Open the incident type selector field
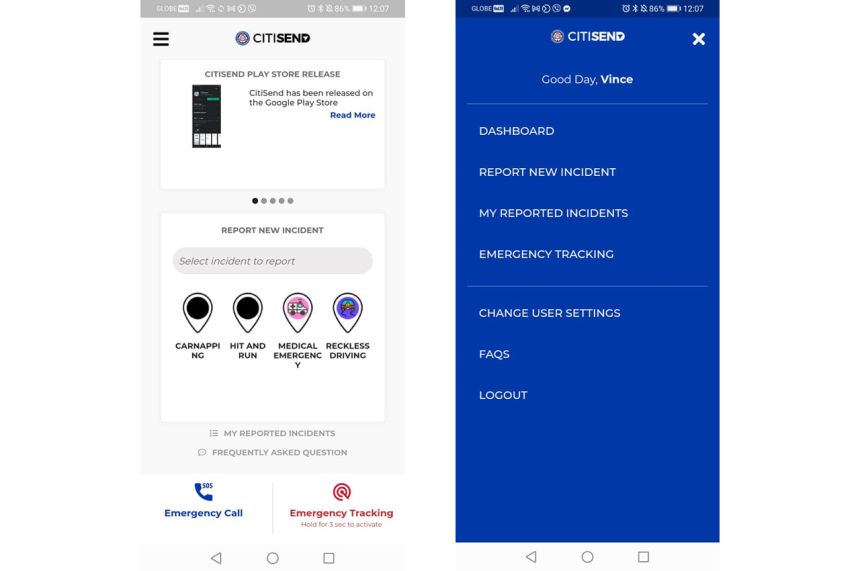860x571 pixels. [x=272, y=261]
